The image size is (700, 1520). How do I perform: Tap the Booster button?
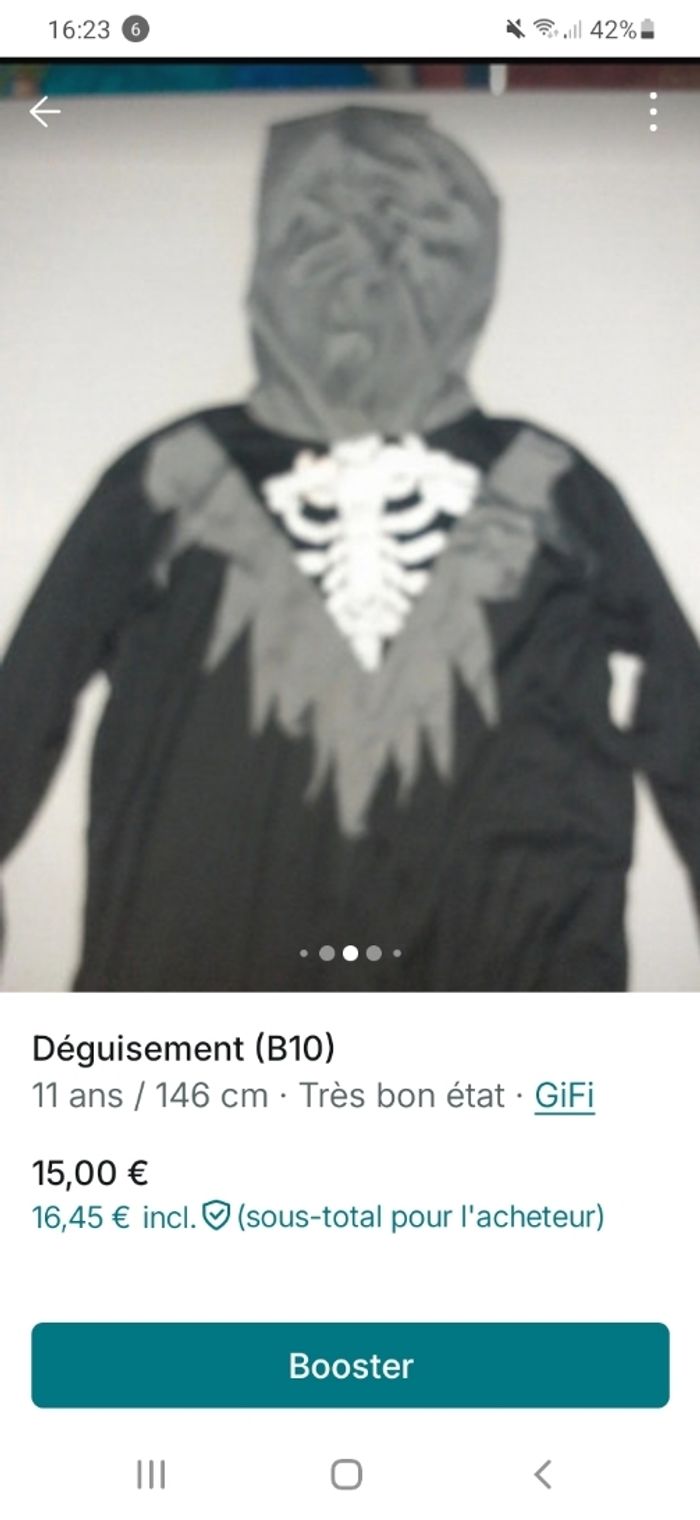[350, 1365]
